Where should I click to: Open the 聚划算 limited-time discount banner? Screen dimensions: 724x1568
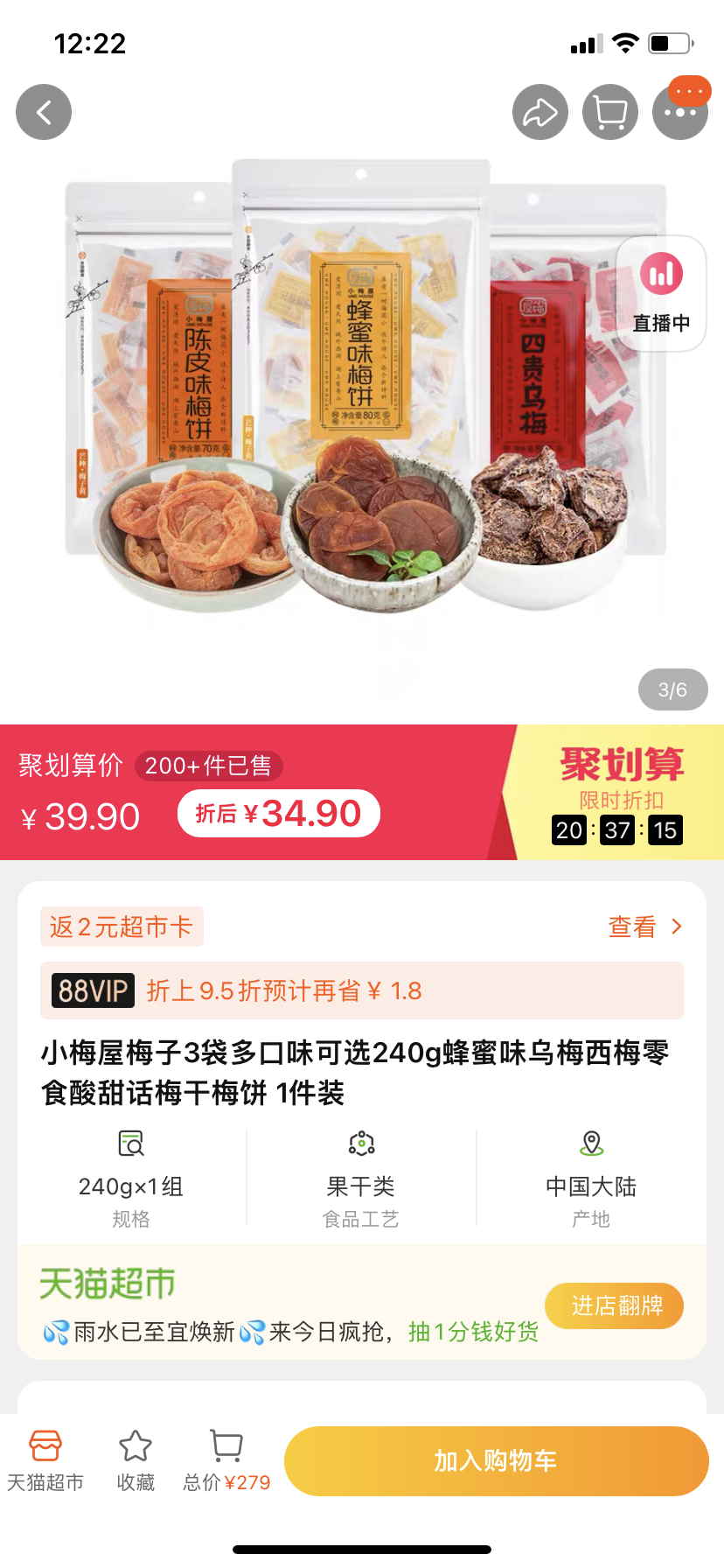point(621,793)
